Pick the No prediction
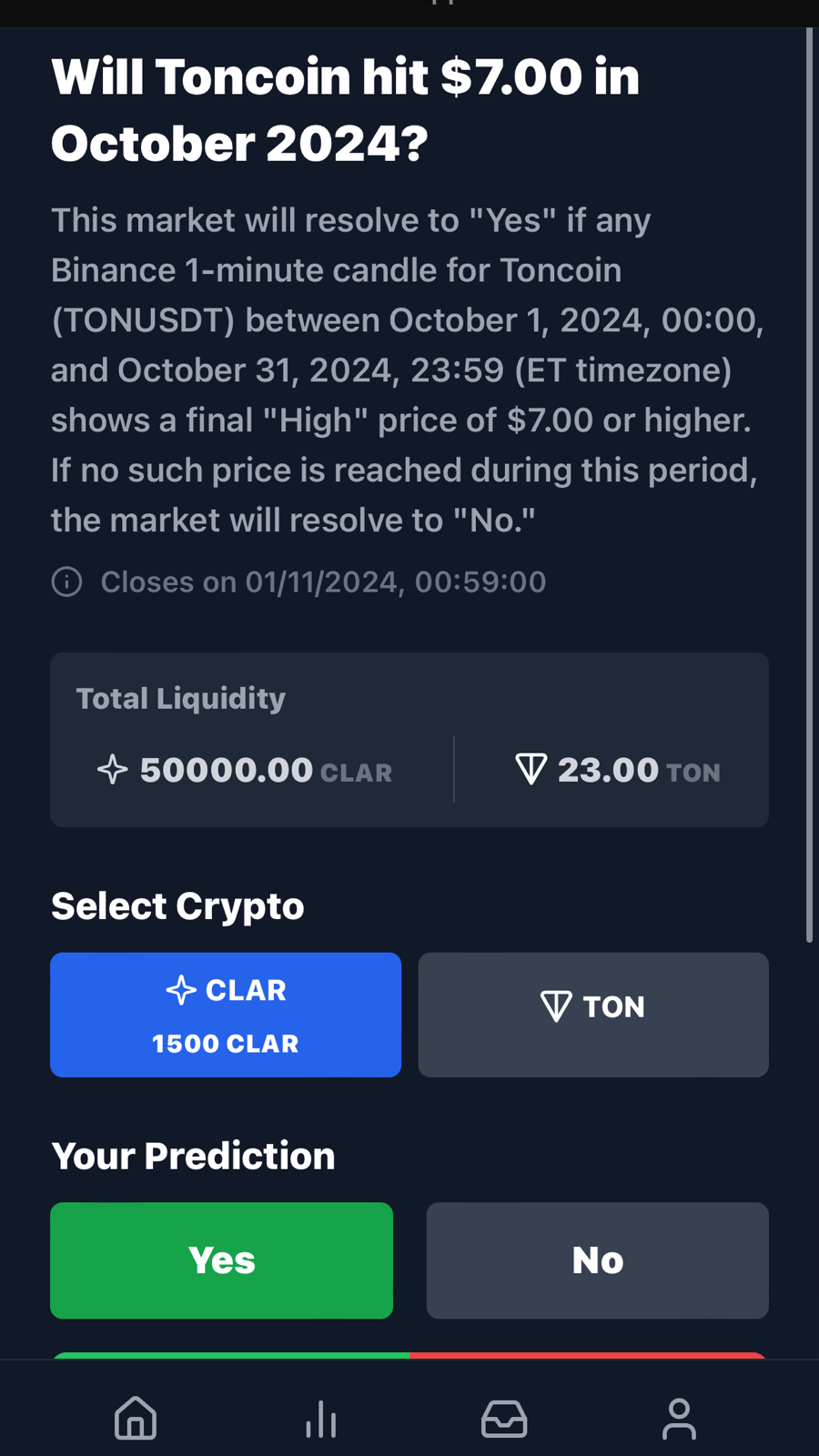This screenshot has width=819, height=1456. click(597, 1260)
